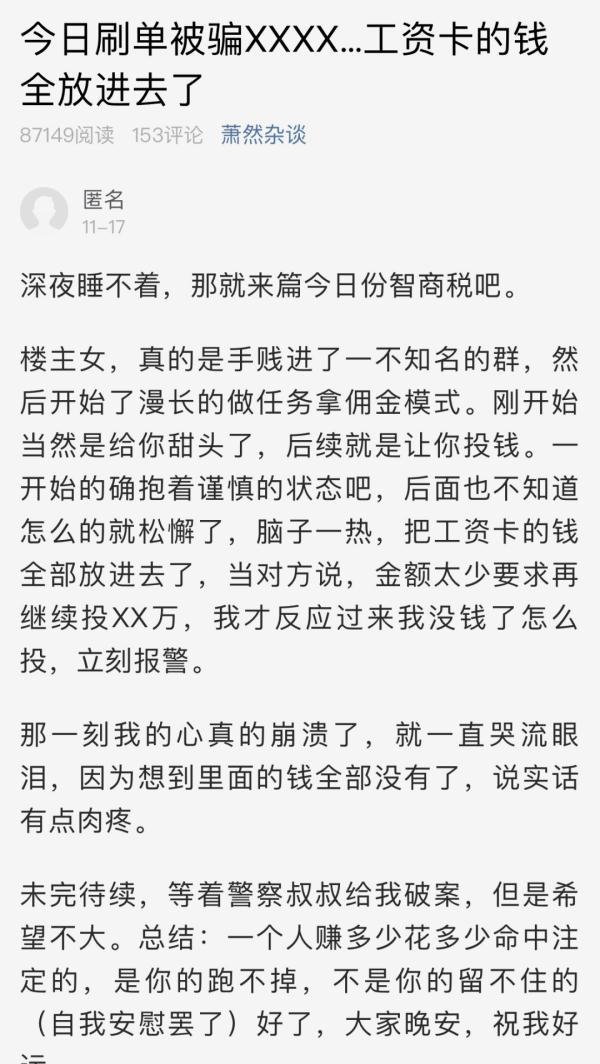
Task: Tap the 匿名 author avatar
Action: click(44, 211)
